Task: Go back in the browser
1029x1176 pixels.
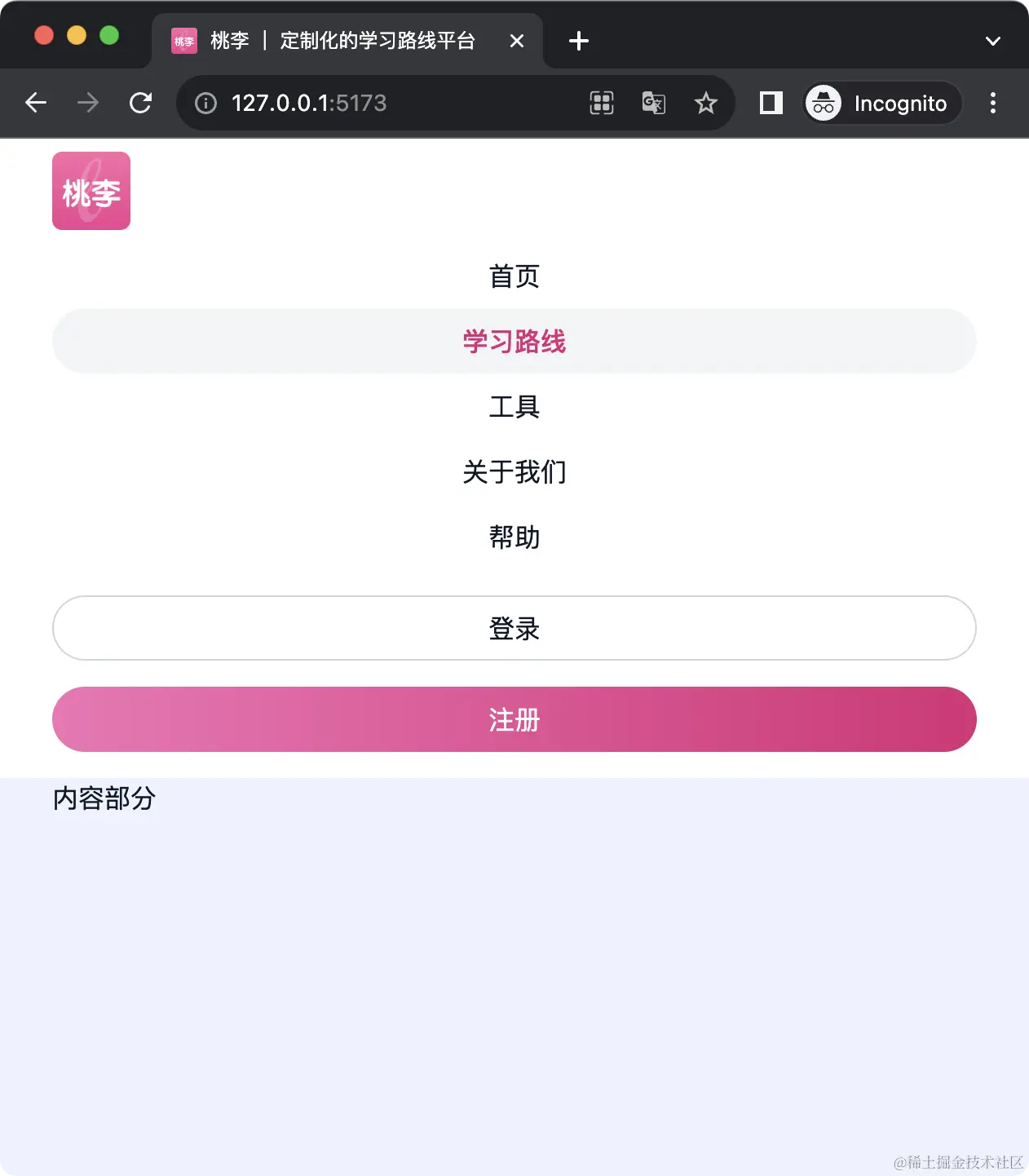Action: pos(36,103)
